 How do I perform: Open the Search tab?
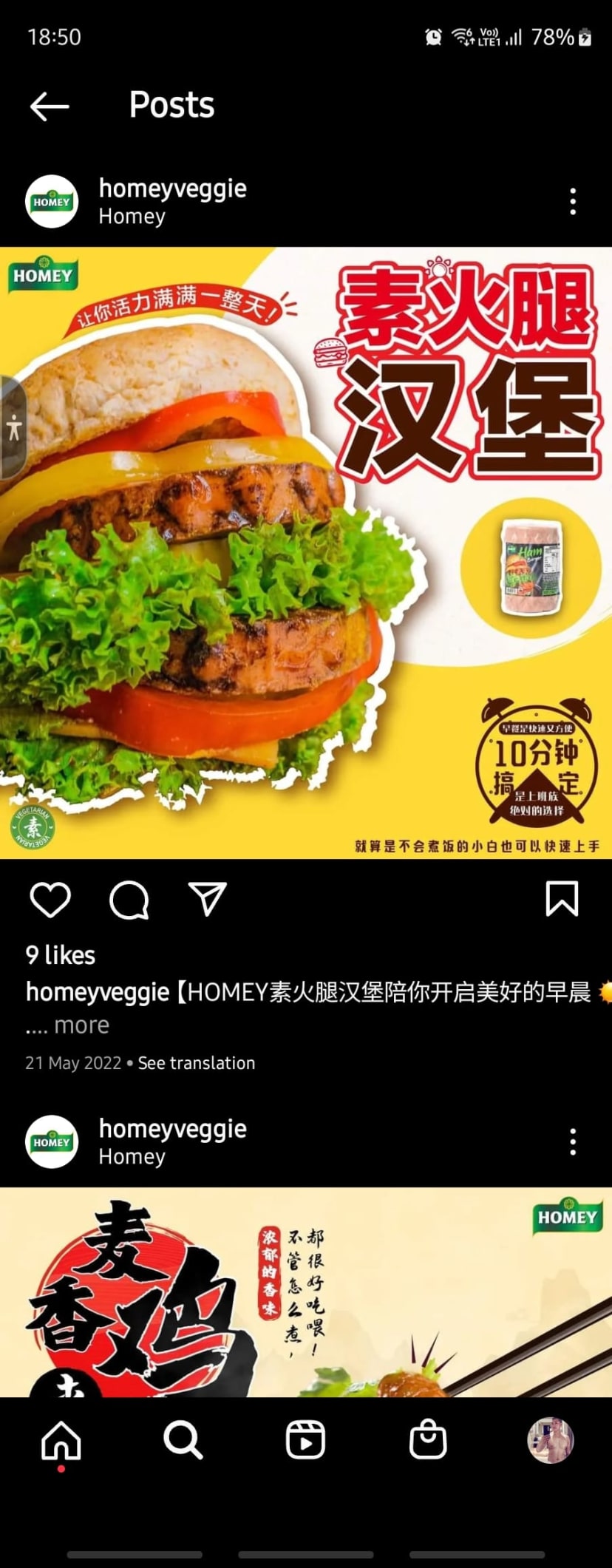(183, 1441)
